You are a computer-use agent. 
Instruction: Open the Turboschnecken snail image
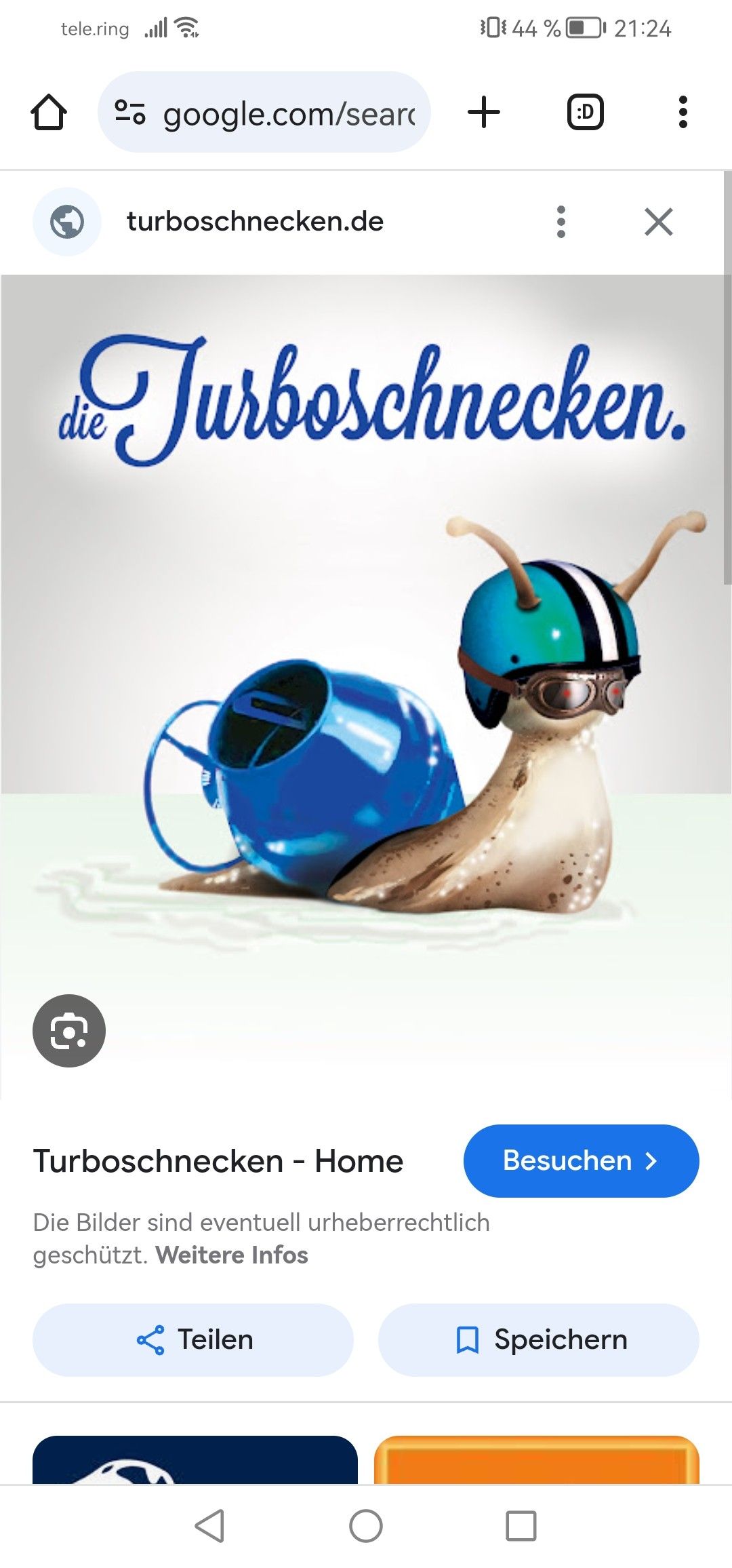coord(366,678)
